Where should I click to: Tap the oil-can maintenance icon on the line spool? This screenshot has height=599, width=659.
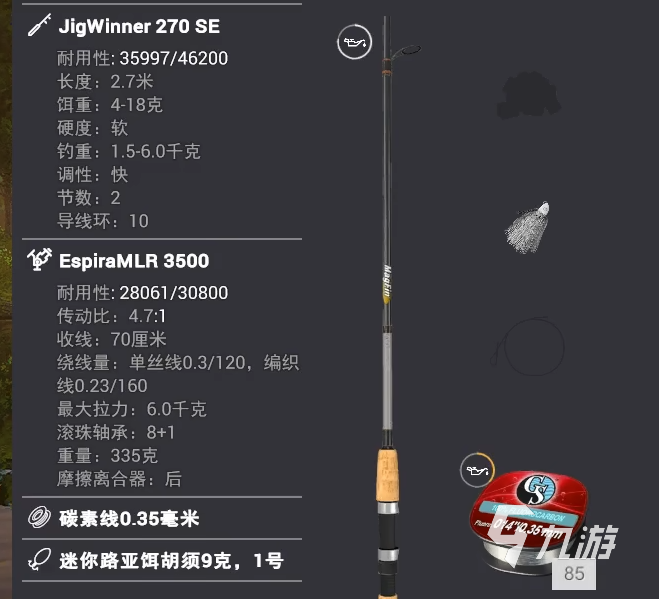click(476, 470)
